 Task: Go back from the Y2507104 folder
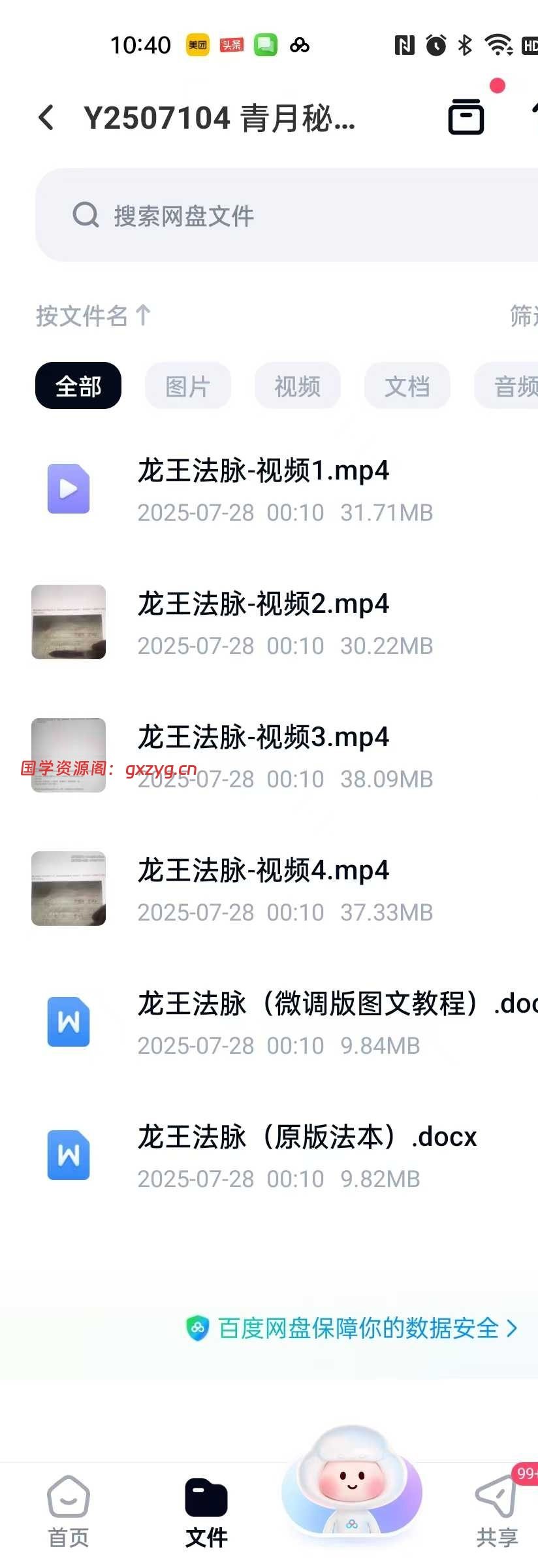coord(46,118)
